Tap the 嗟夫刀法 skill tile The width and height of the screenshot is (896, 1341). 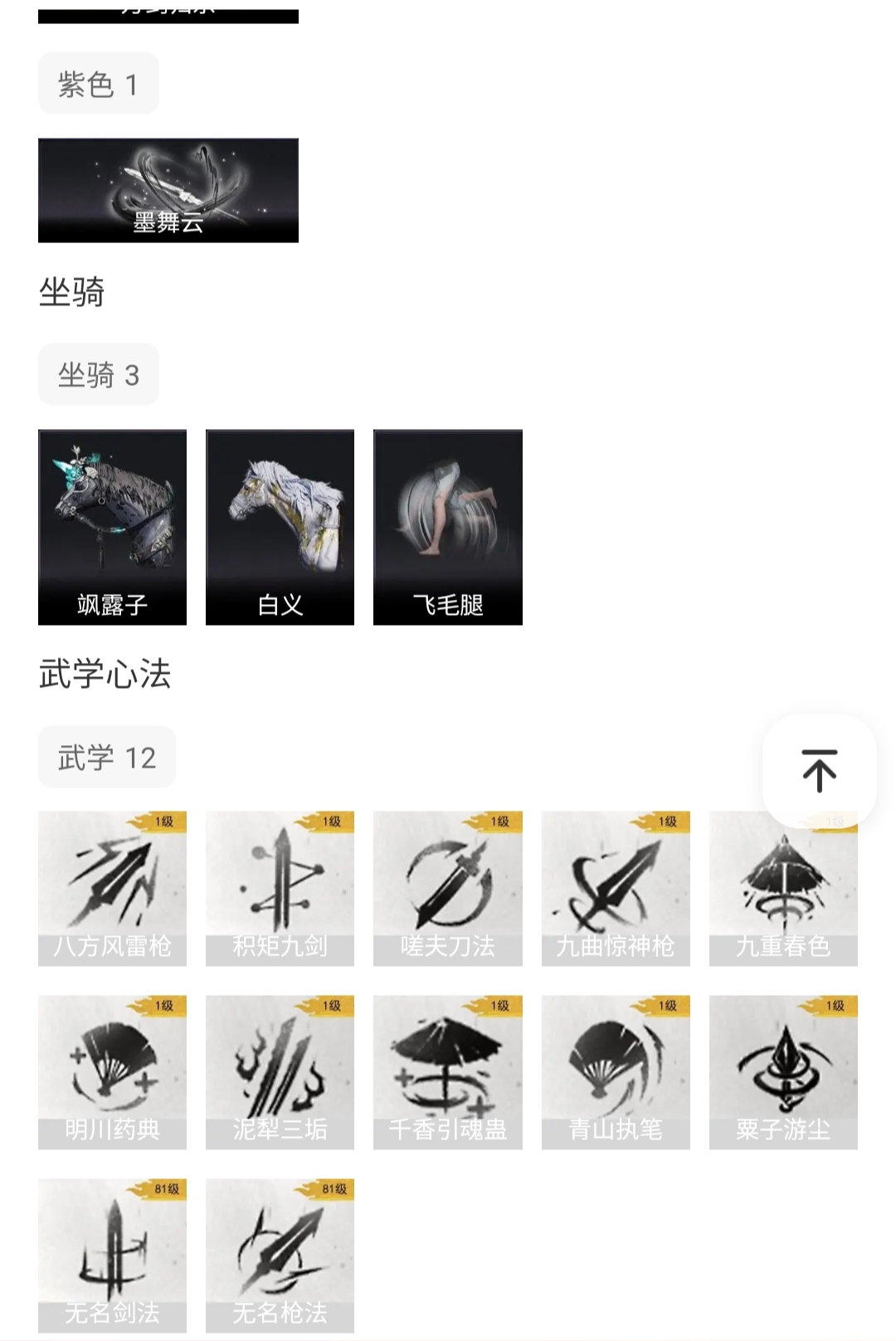click(x=447, y=888)
